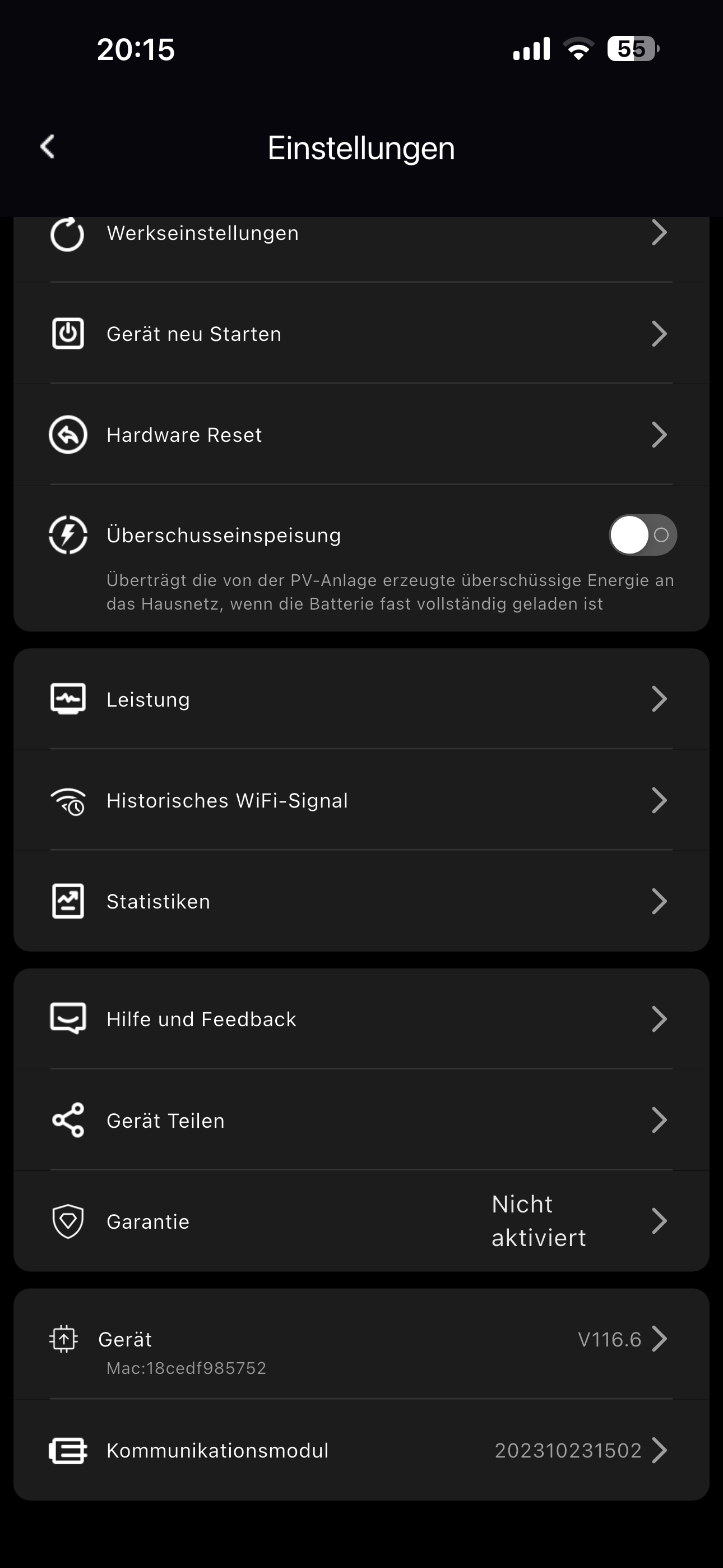
Task: Open the Kommunikationsmodul row
Action: click(x=361, y=1451)
